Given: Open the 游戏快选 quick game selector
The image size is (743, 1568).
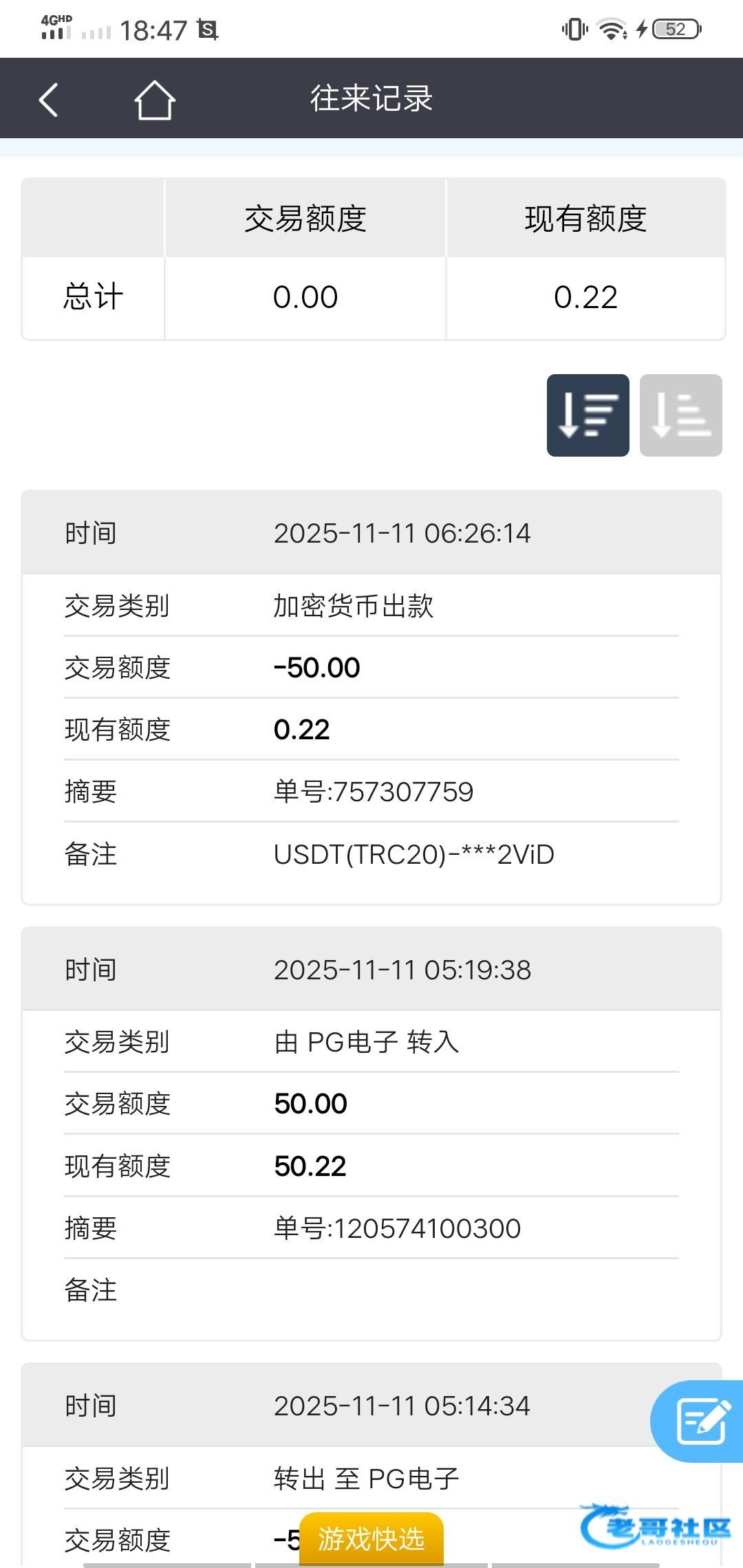Looking at the screenshot, I should tap(371, 1539).
